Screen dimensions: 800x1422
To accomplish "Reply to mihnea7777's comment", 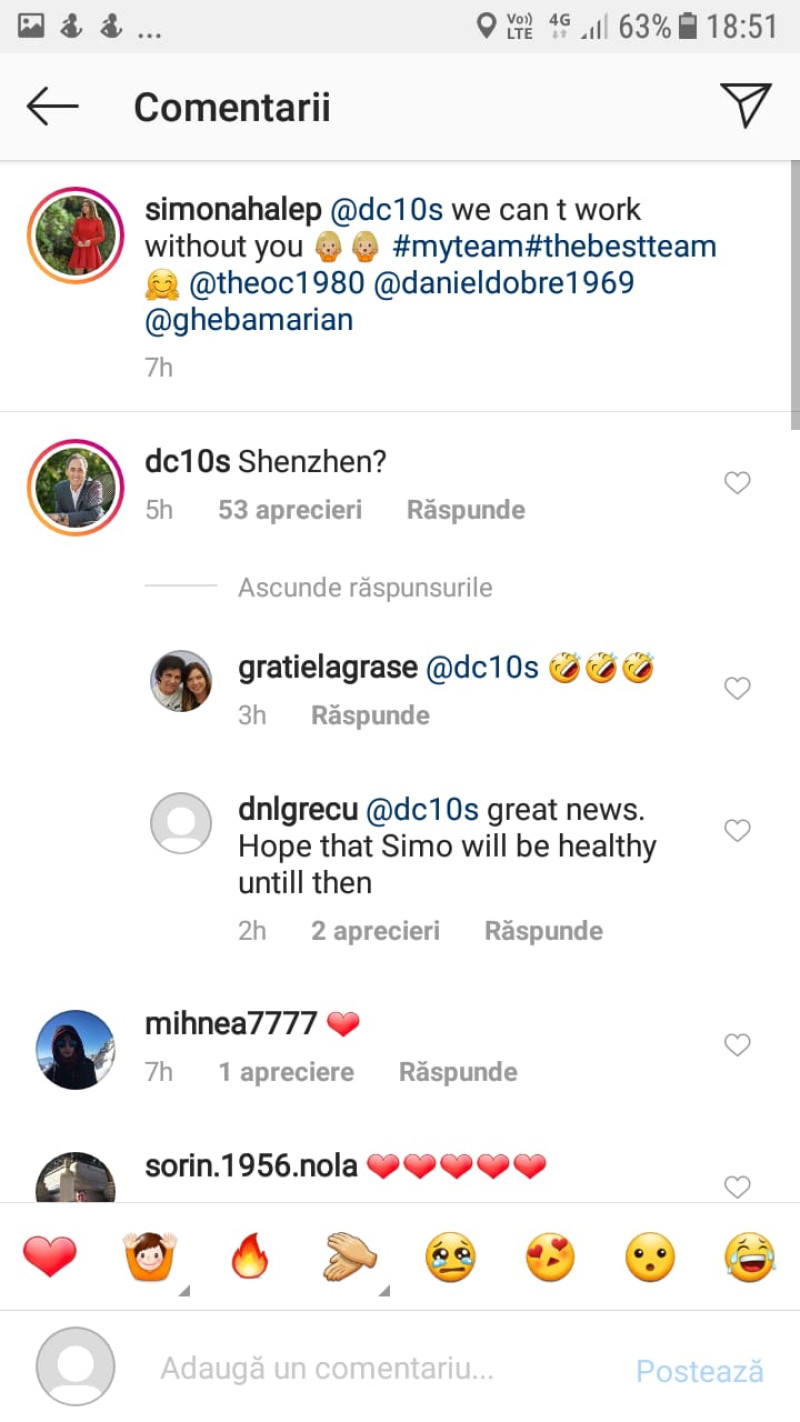I will click(x=458, y=1072).
